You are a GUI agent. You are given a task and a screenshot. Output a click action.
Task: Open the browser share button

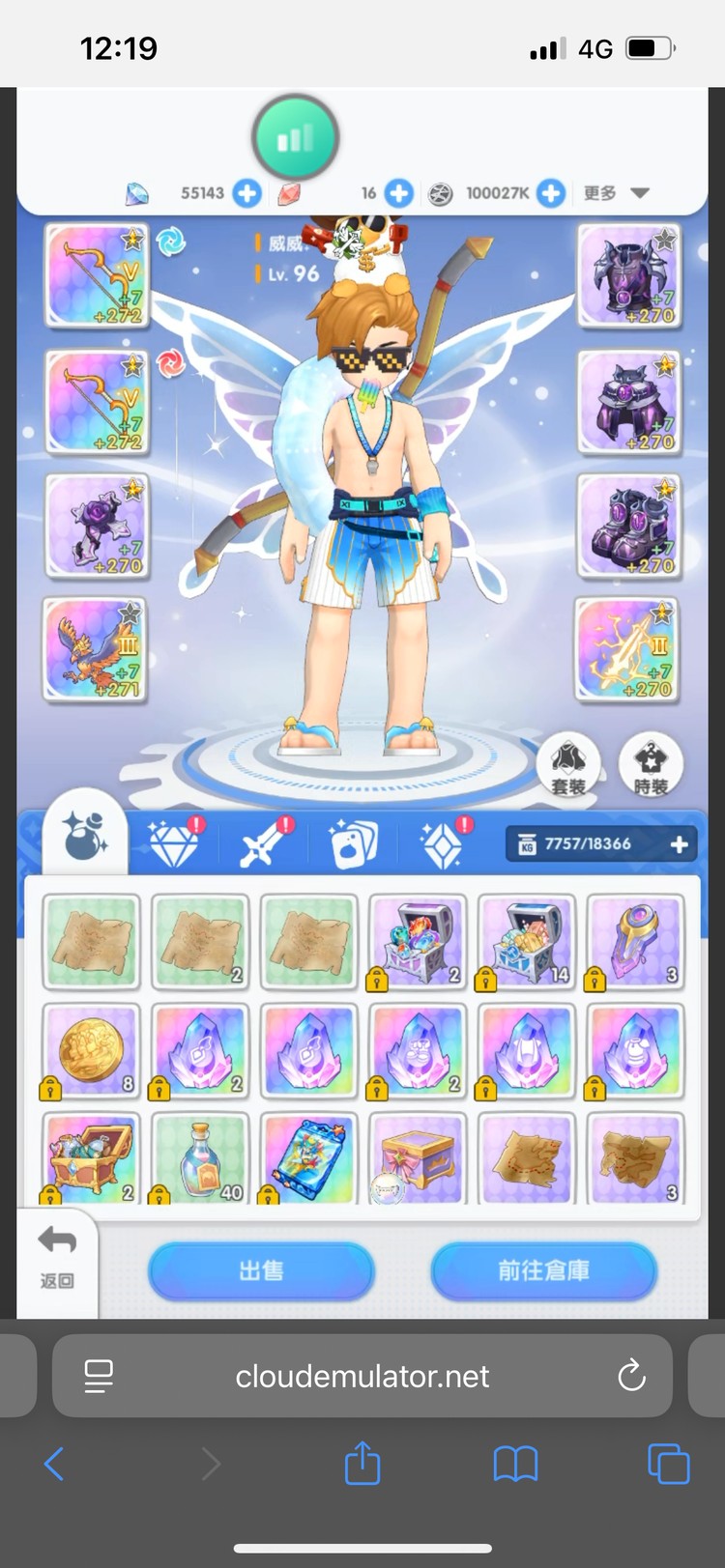click(x=362, y=1463)
